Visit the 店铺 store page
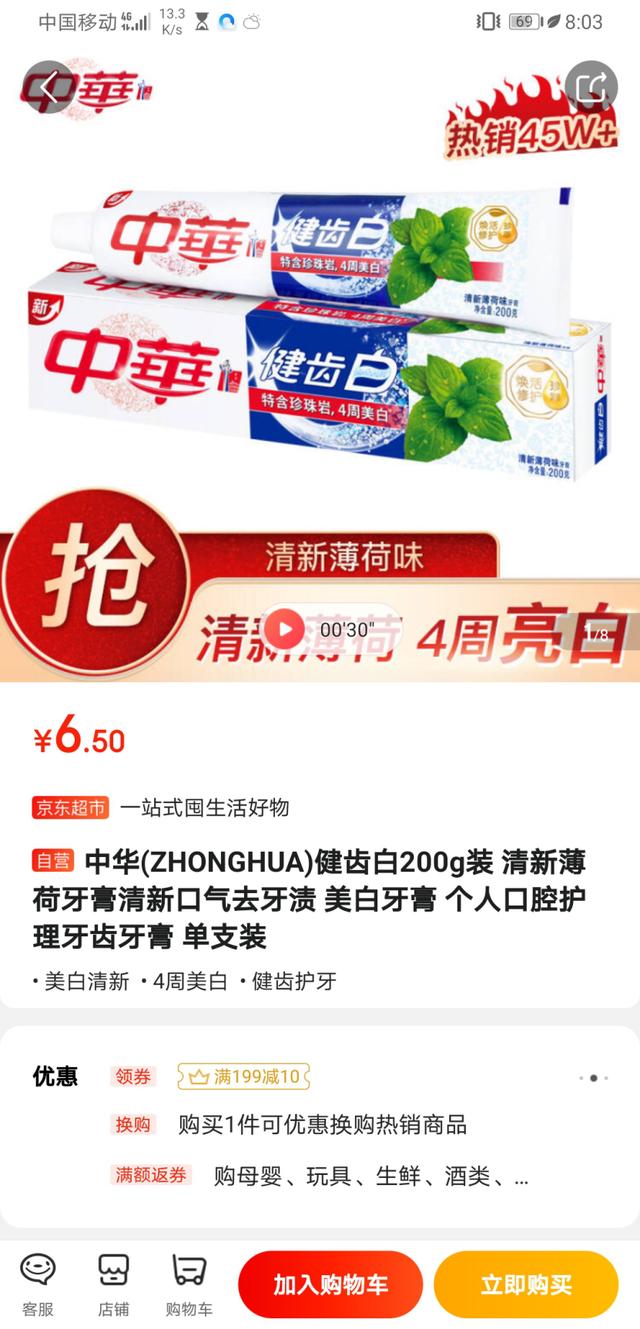The width and height of the screenshot is (640, 1329). 113,1284
